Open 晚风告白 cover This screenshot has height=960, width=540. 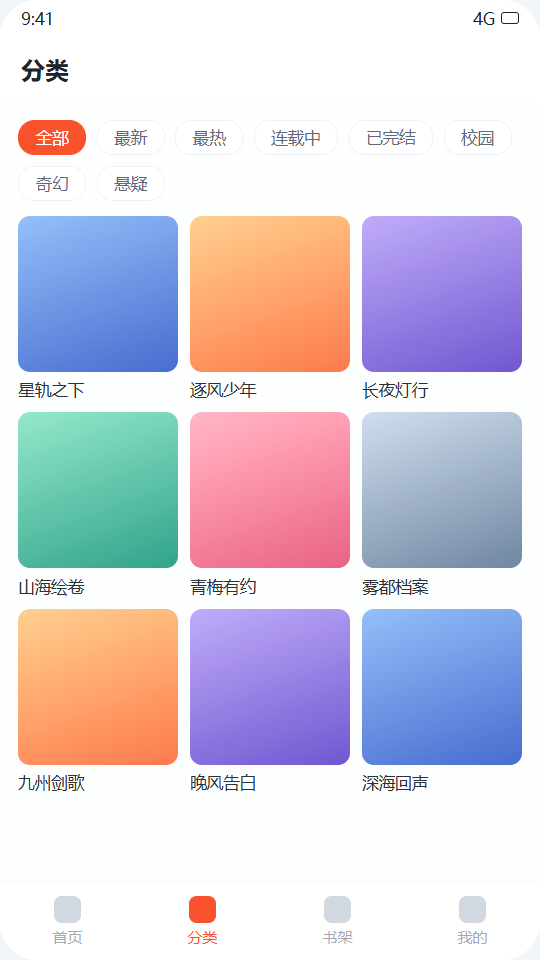pos(270,687)
